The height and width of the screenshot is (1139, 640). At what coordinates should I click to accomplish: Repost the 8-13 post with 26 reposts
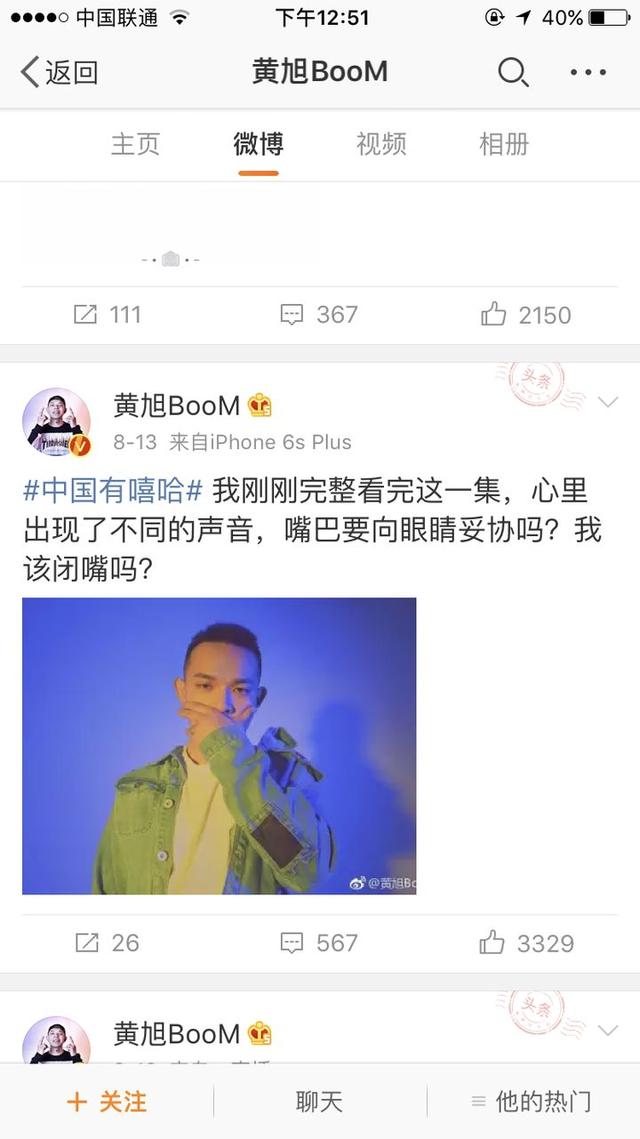coord(107,943)
